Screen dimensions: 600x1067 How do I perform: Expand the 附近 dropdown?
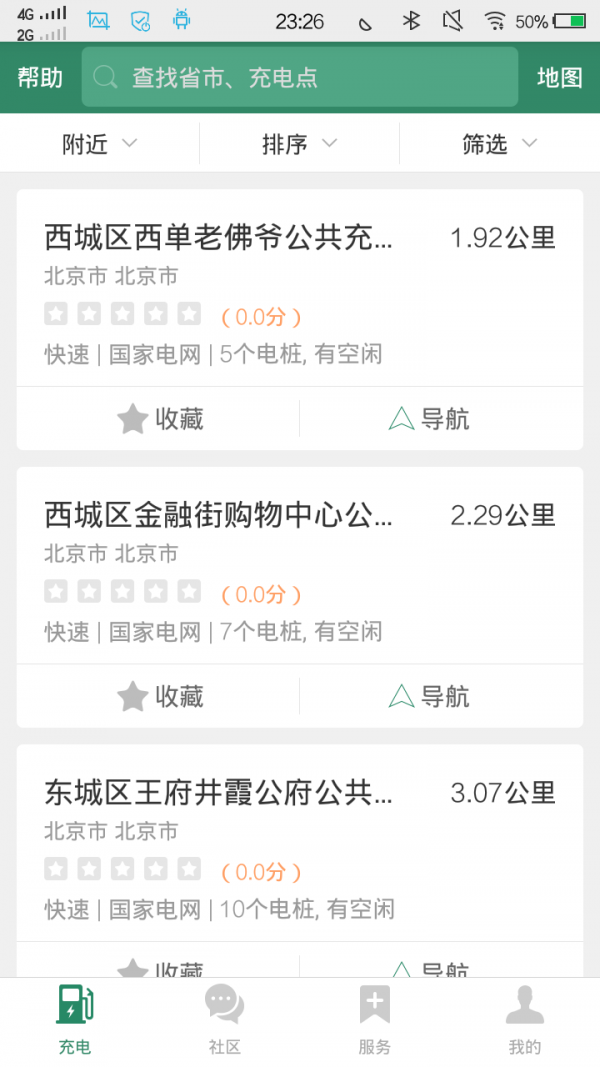(x=100, y=145)
